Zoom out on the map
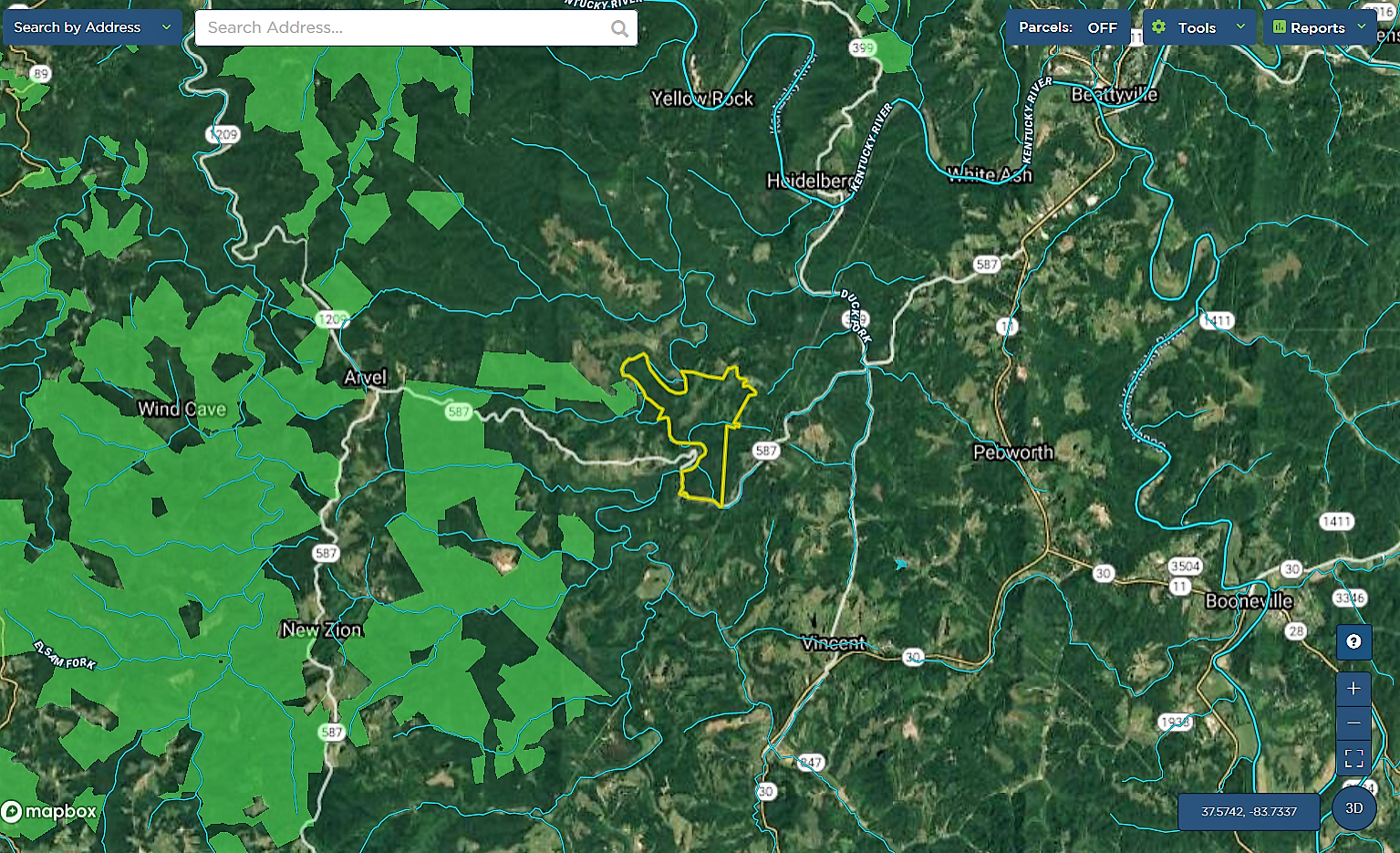The width and height of the screenshot is (1400, 853). coord(1353,723)
